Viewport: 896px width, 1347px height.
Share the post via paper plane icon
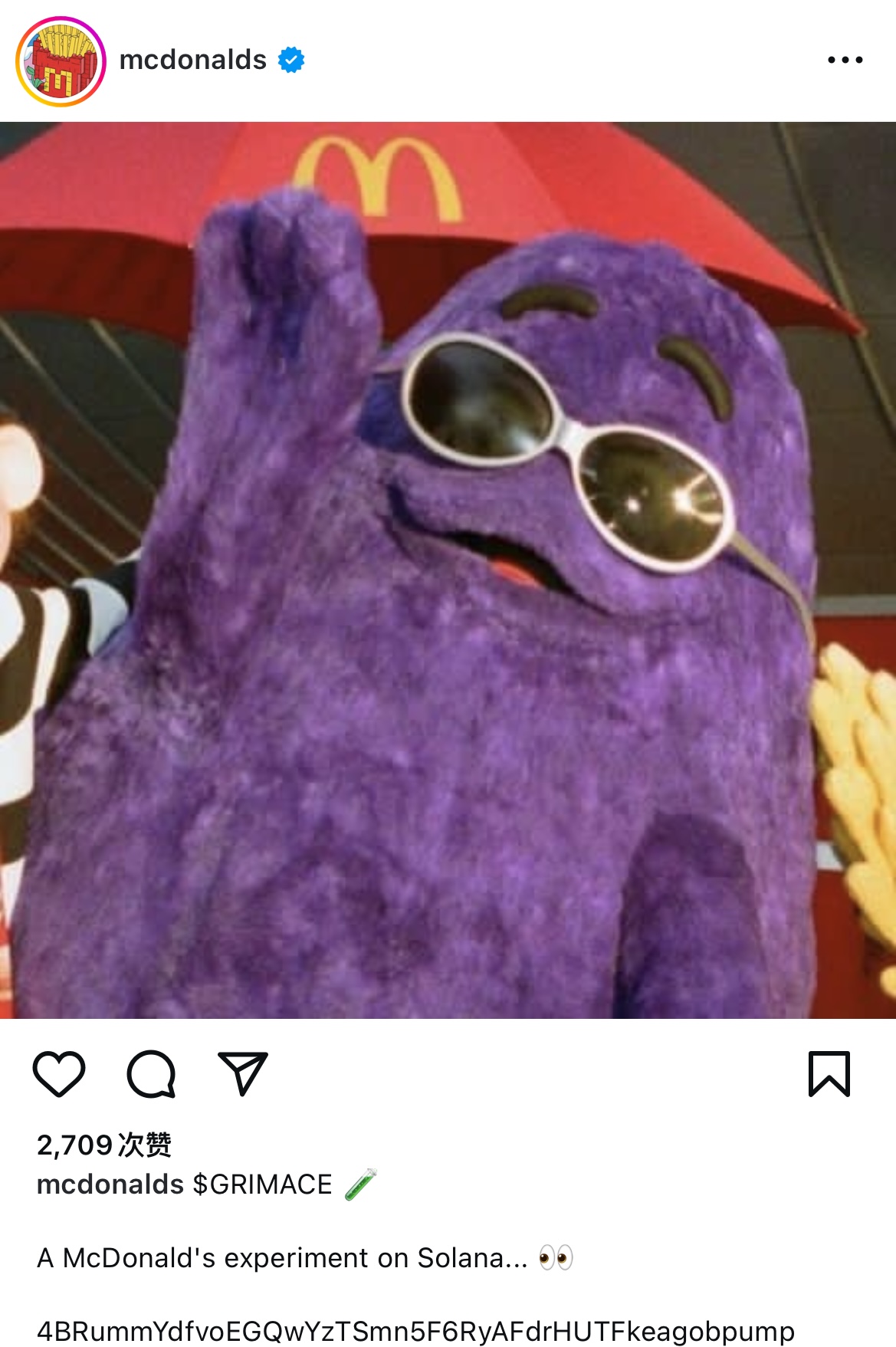click(243, 1073)
